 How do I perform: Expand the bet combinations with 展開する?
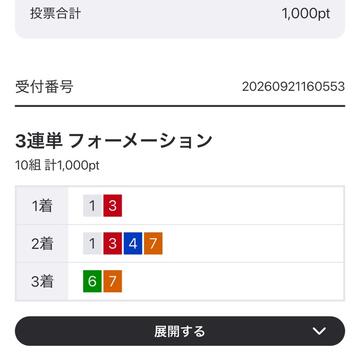click(180, 331)
